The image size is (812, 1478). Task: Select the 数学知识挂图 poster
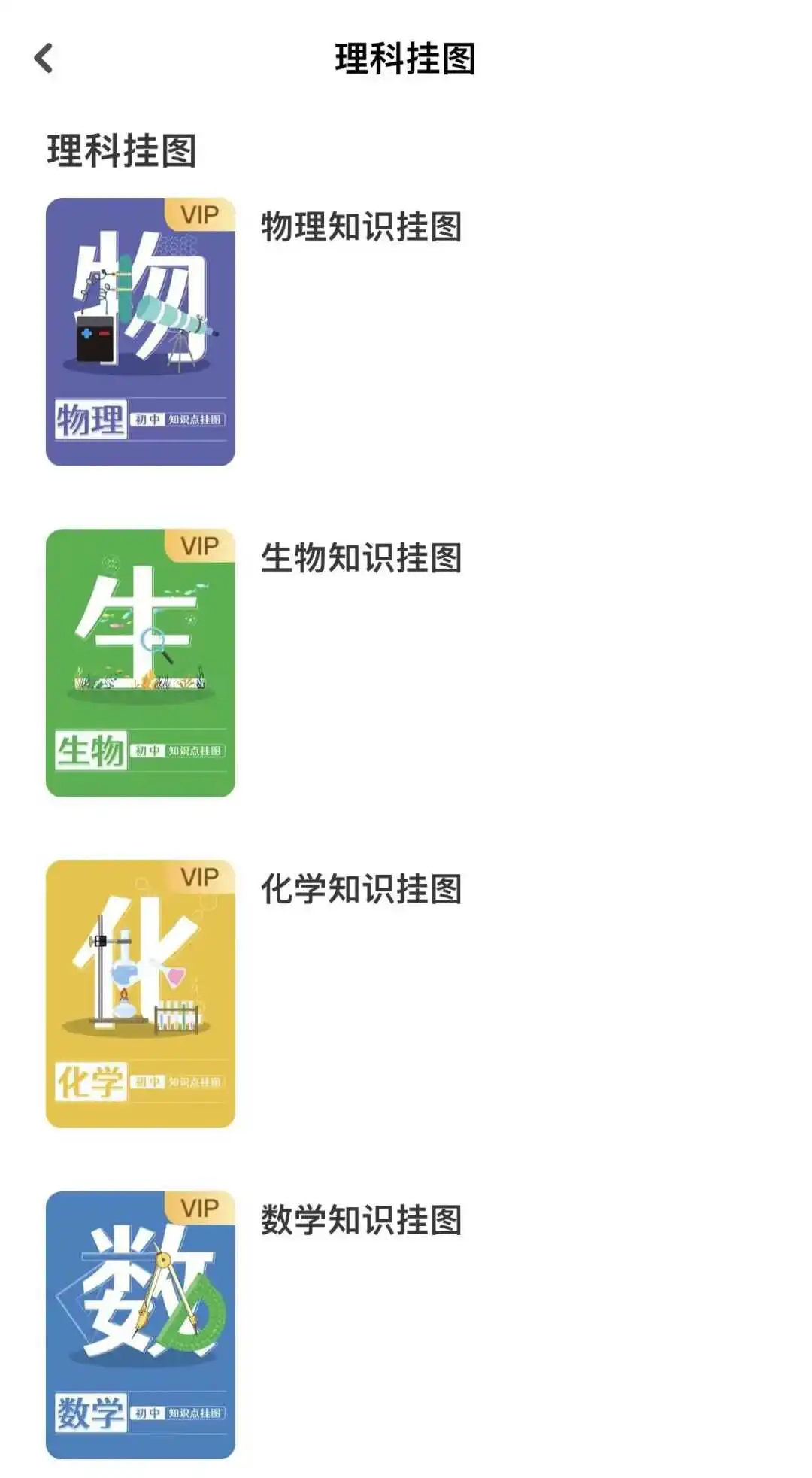tap(141, 1325)
